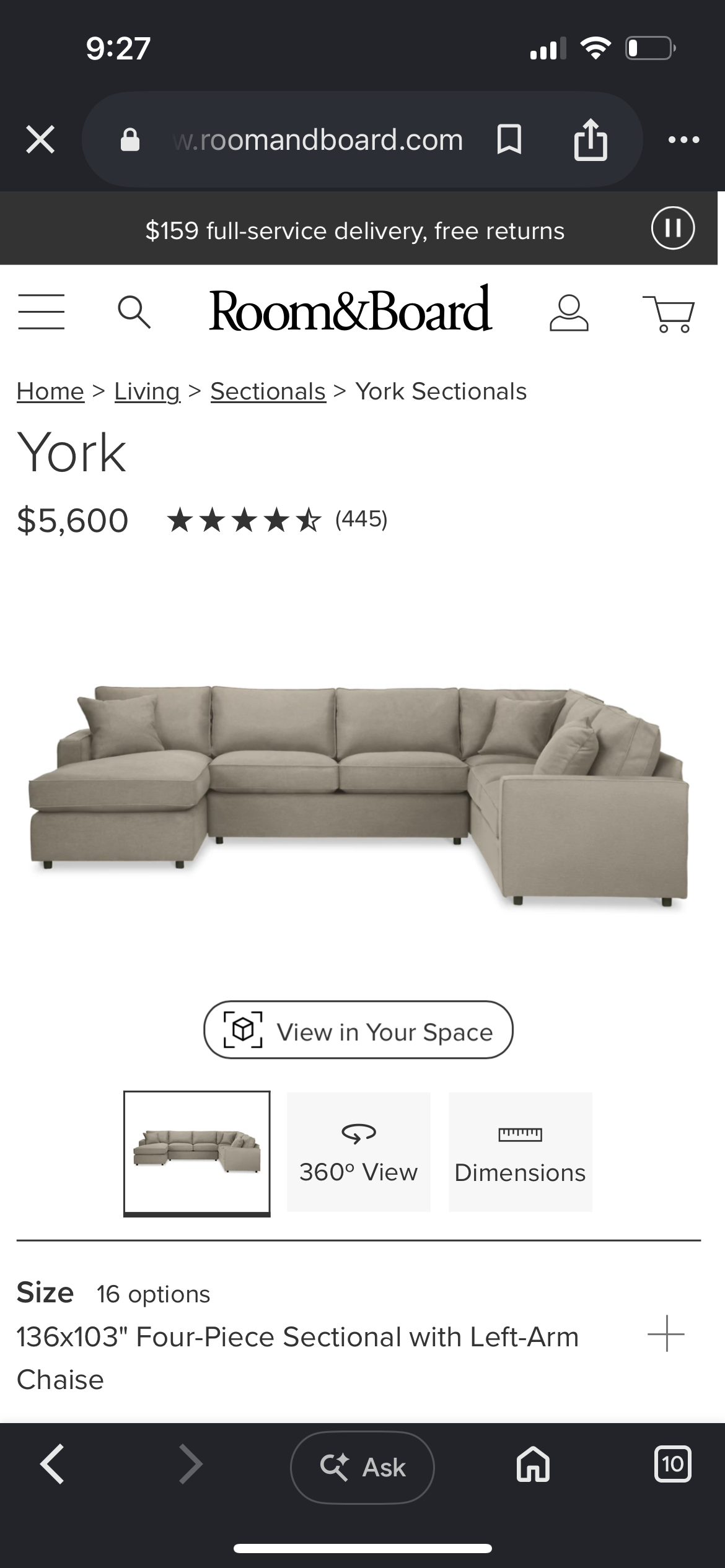The width and height of the screenshot is (725, 1568).
Task: Open the hamburger navigation menu
Action: 41,311
